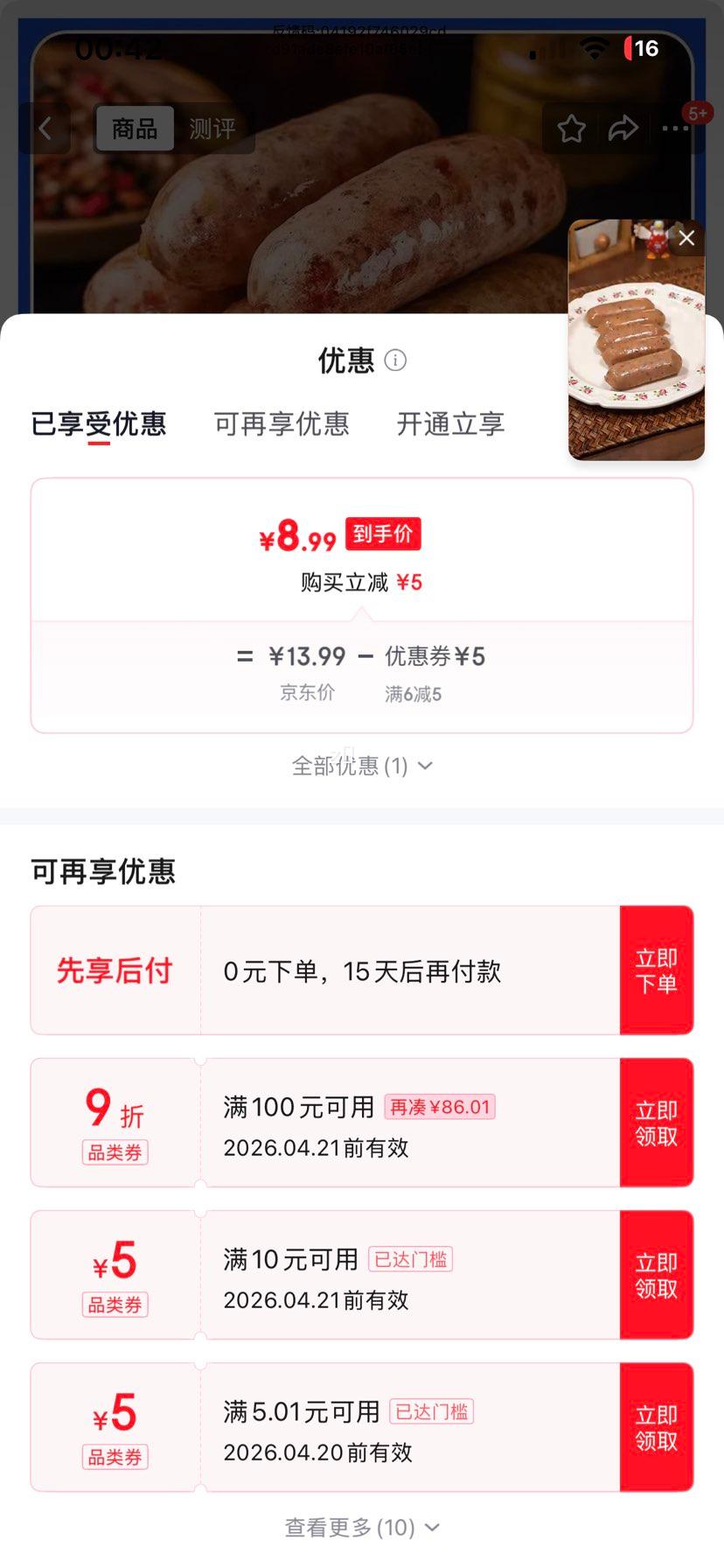This screenshot has height=1568, width=724.
Task: Switch to the 已享受优惠 tab
Action: coord(99,423)
